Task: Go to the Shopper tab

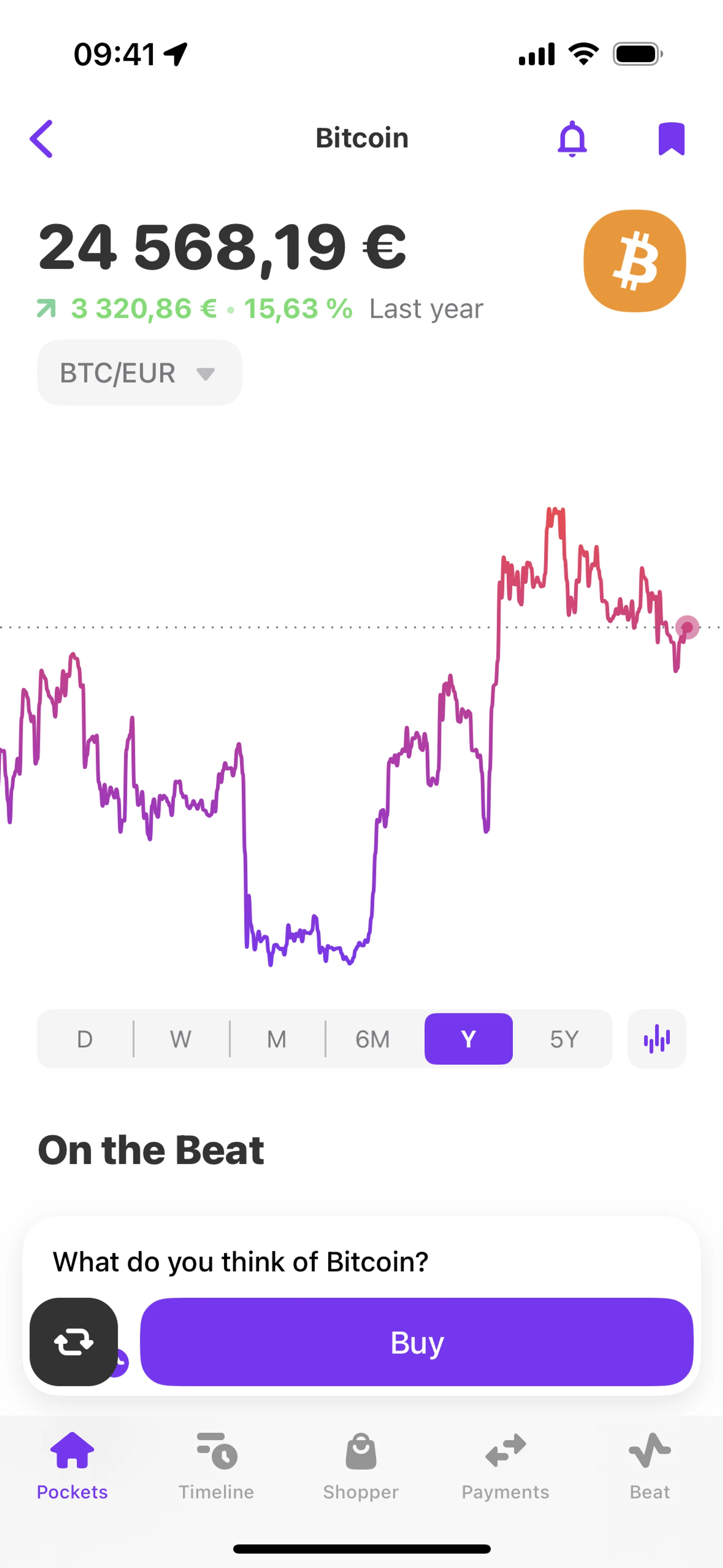Action: [361, 1467]
